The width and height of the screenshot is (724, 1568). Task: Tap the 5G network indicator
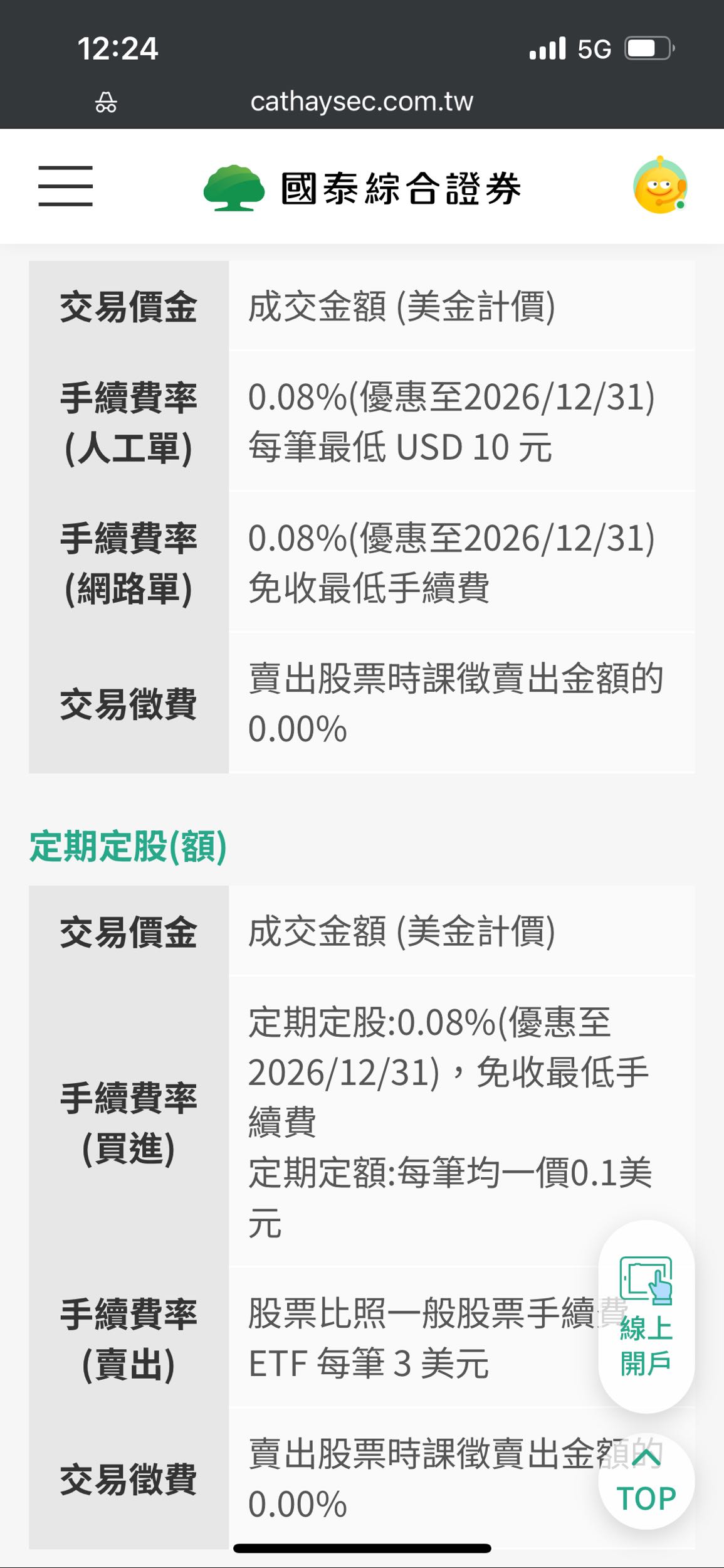tap(593, 48)
